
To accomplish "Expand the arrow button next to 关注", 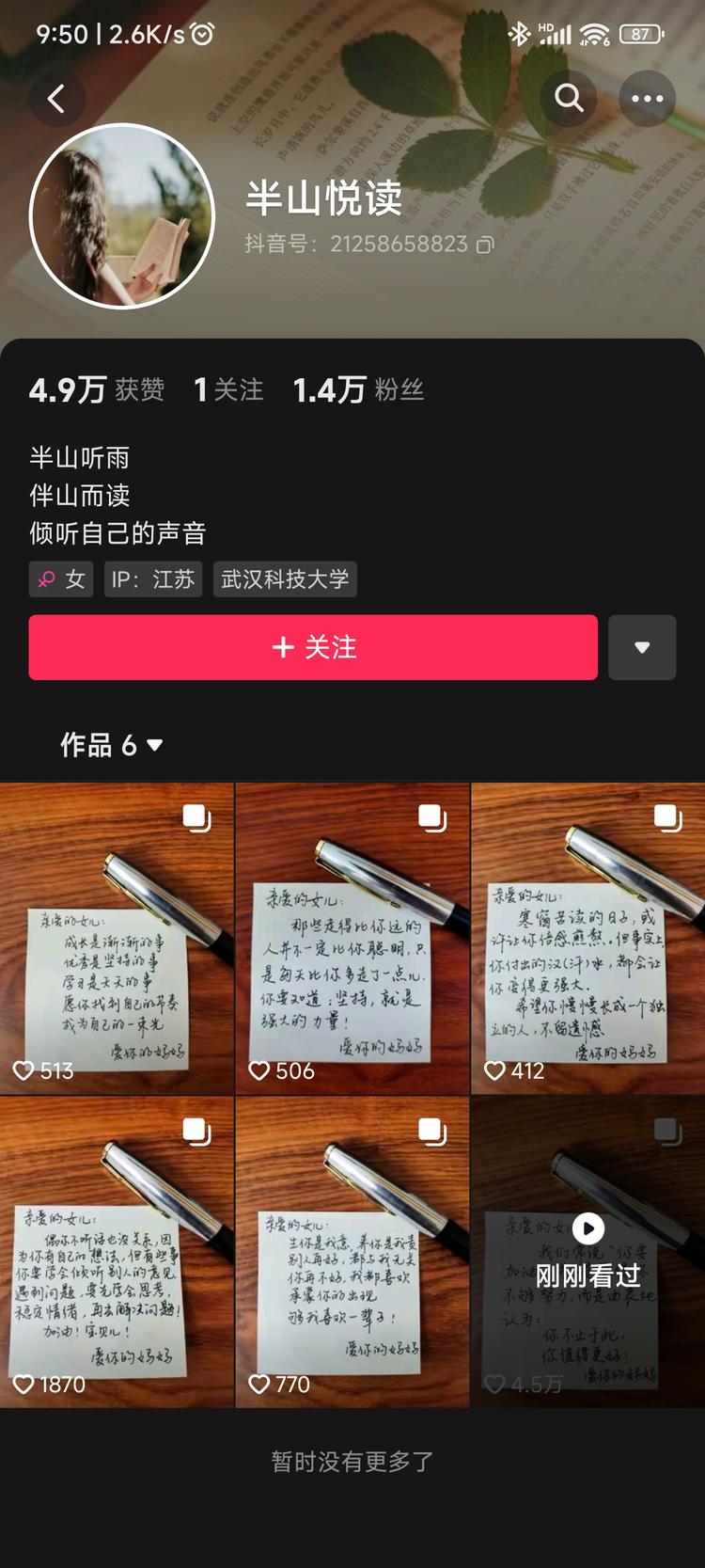I will coord(642,647).
